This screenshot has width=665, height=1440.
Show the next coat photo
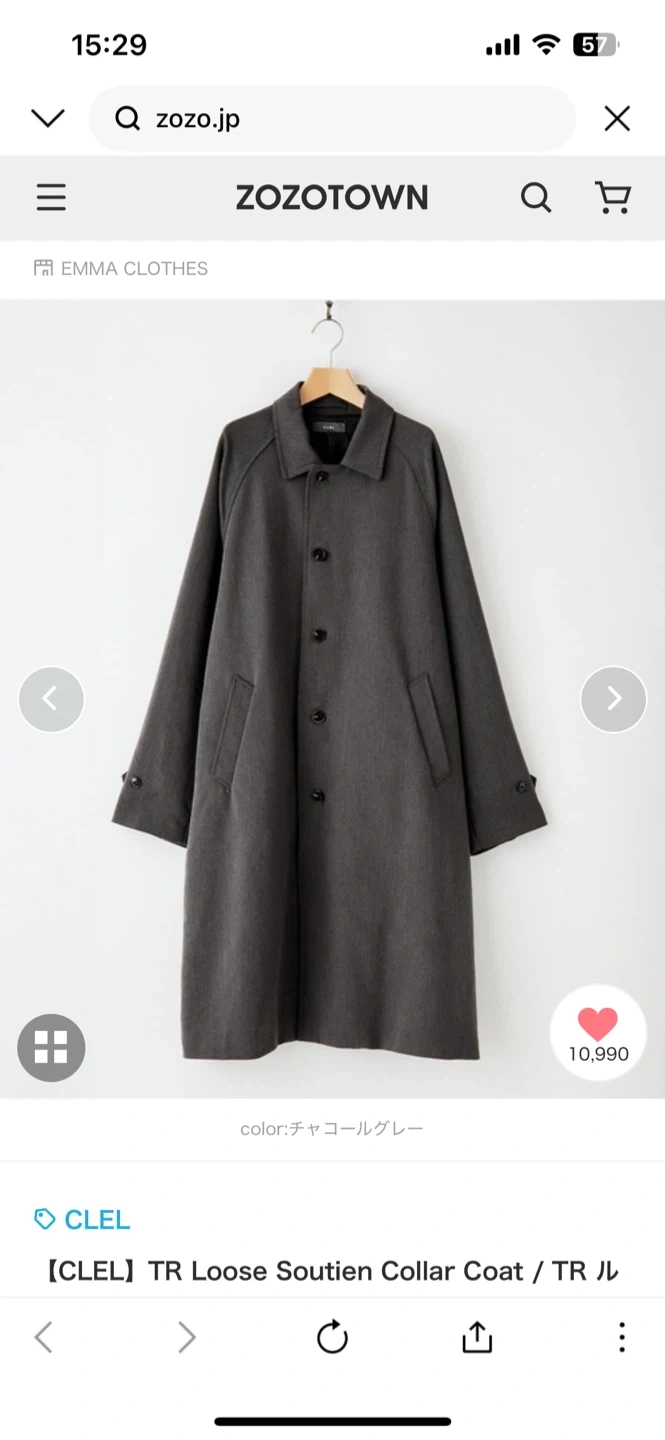[x=613, y=699]
